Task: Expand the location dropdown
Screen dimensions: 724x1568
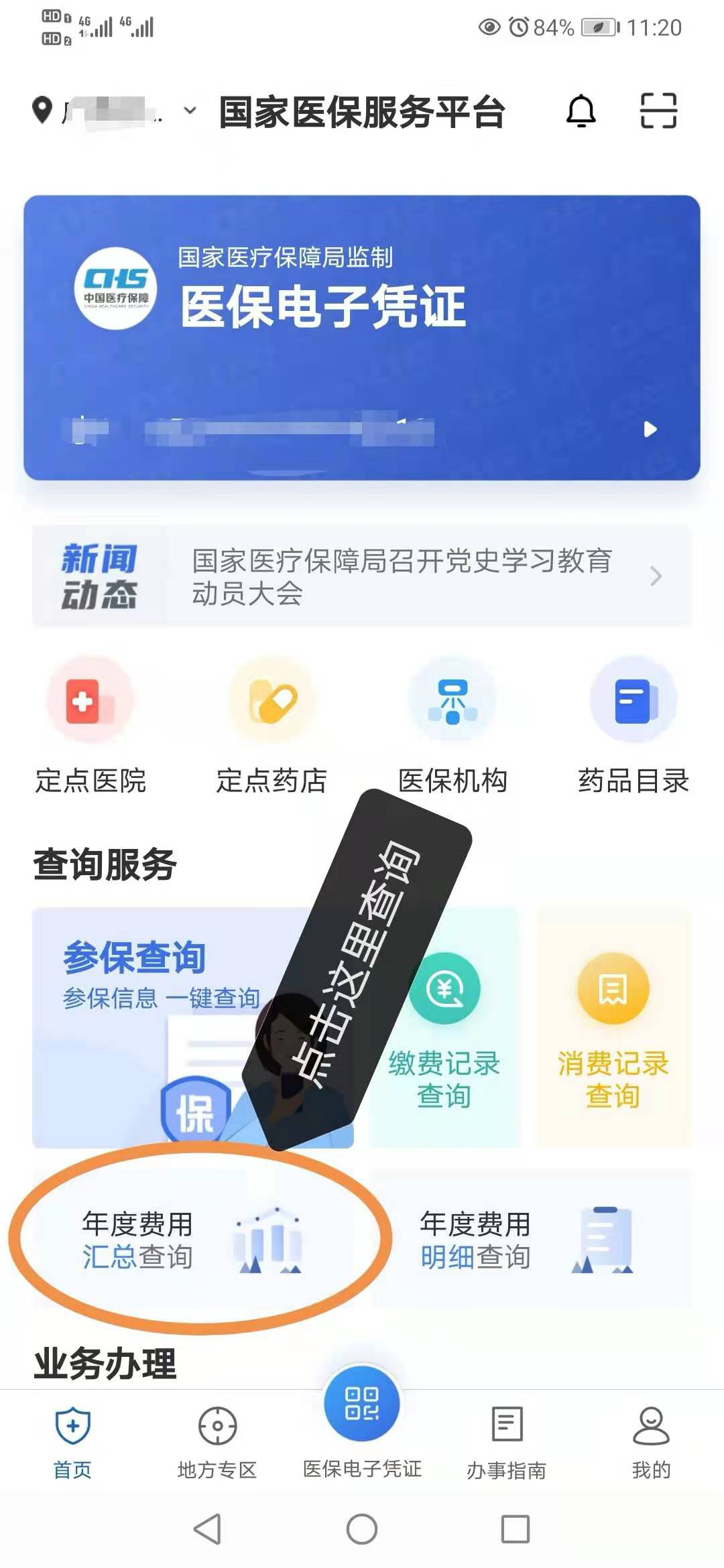Action: [190, 110]
